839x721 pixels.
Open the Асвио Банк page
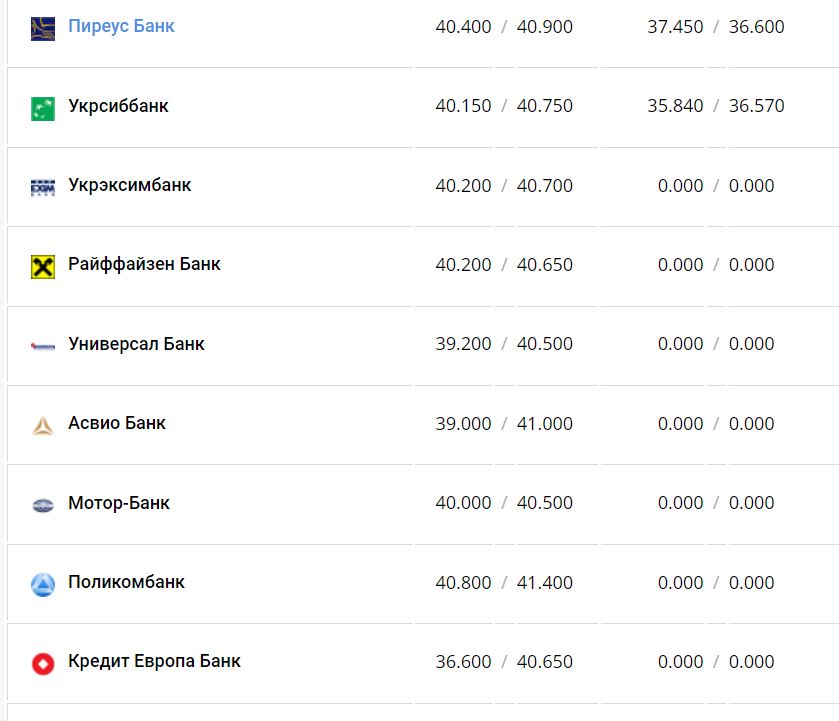pos(117,423)
